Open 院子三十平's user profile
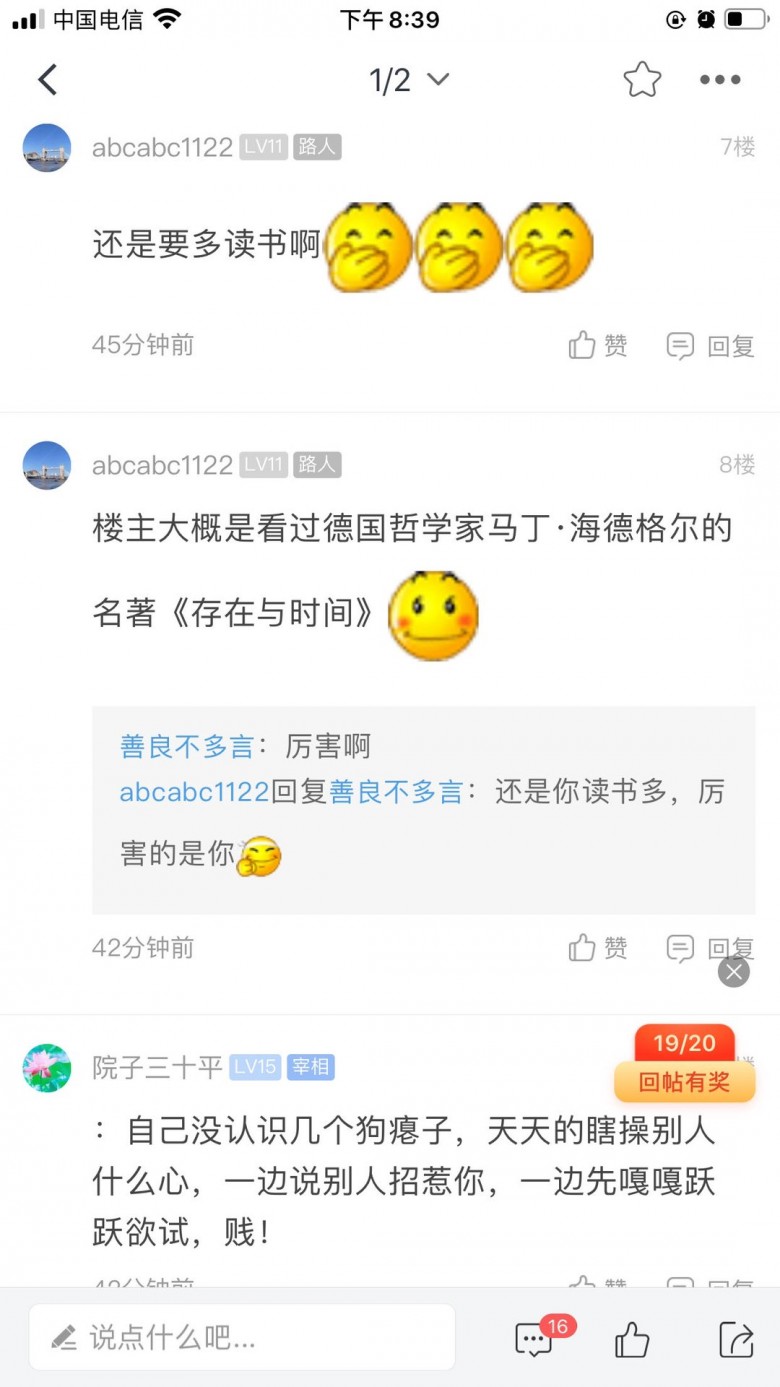This screenshot has height=1387, width=780. 157,1067
